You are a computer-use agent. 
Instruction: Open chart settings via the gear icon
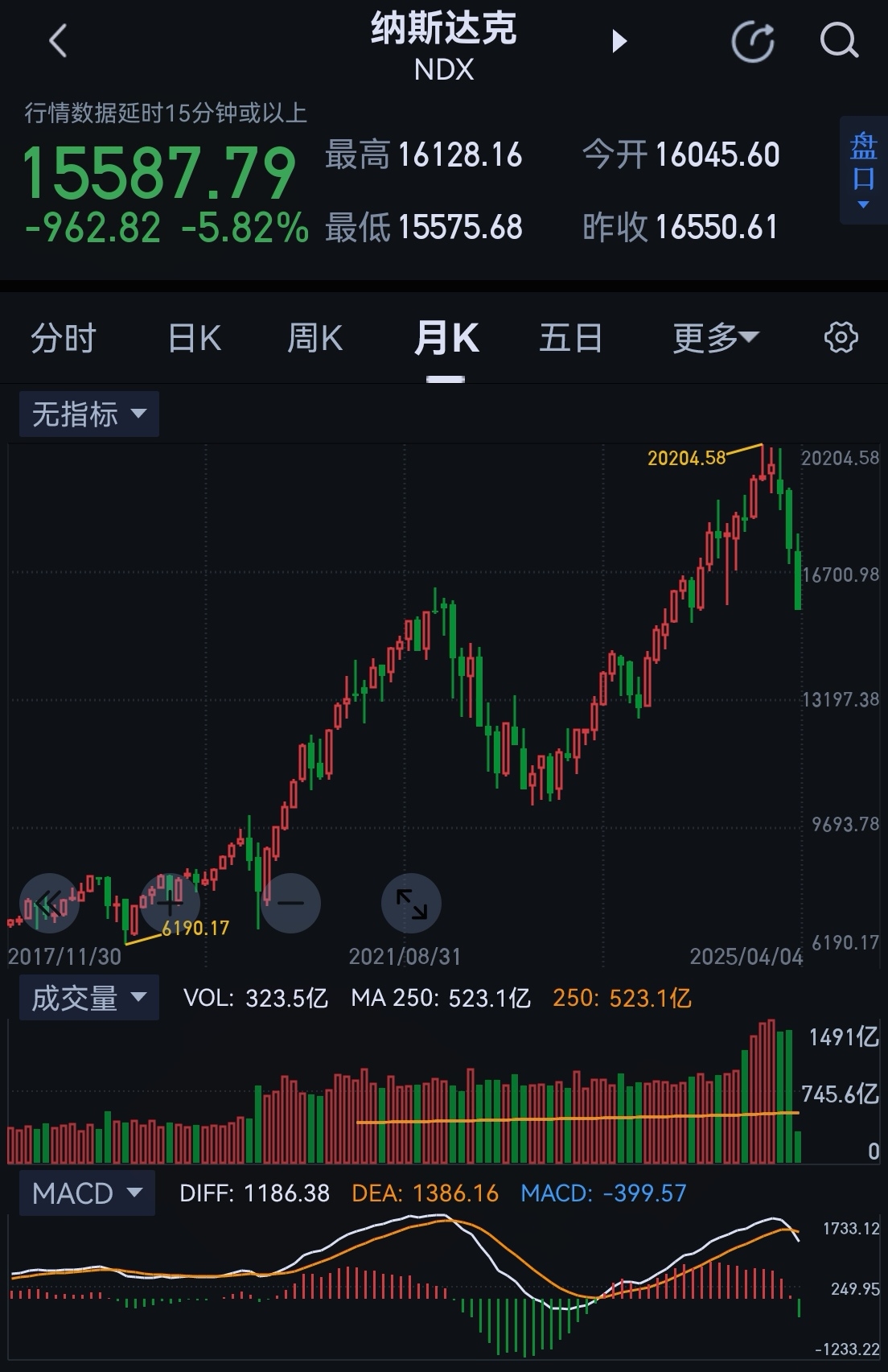(842, 337)
